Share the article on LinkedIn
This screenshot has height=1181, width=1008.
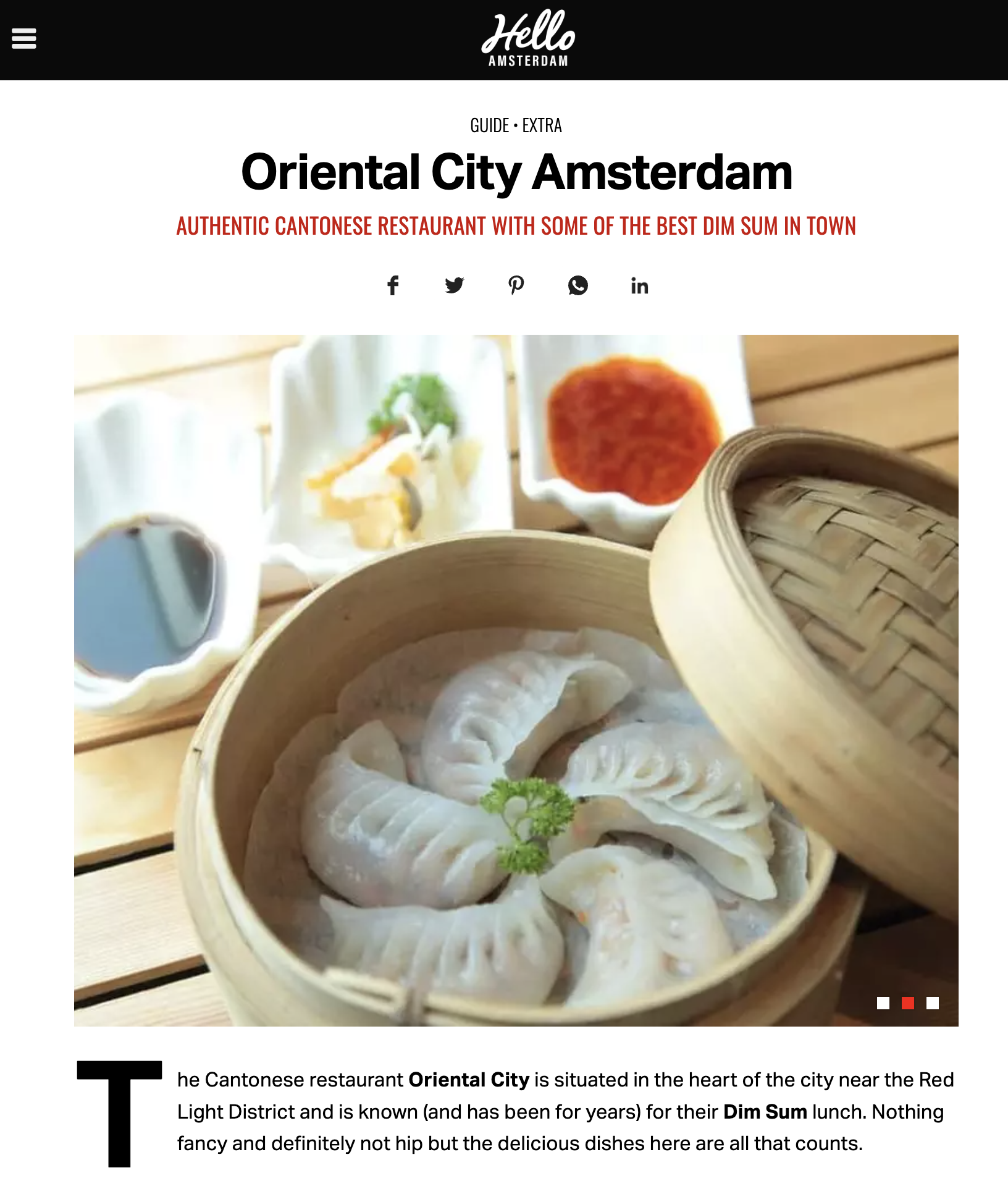639,285
